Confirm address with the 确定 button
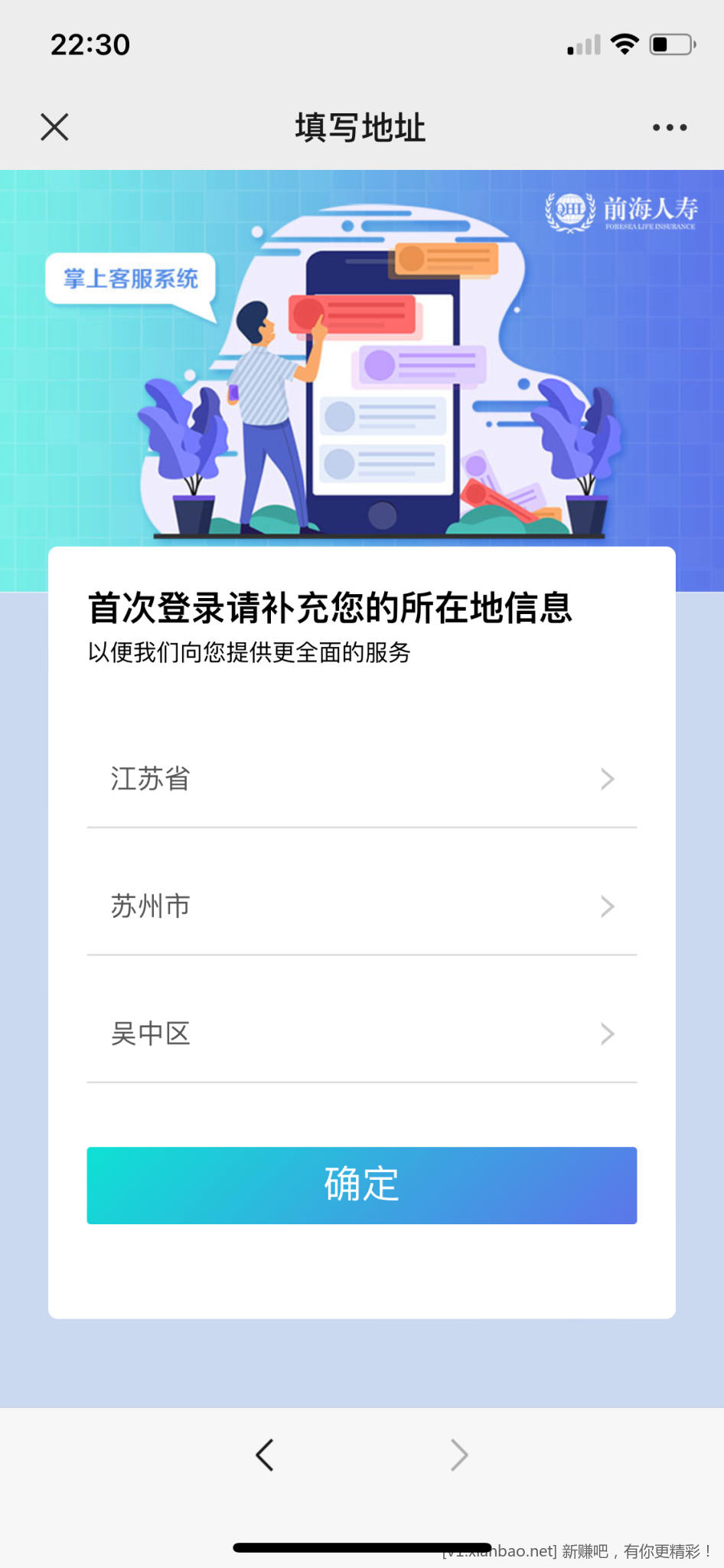The image size is (724, 1568). (x=361, y=1185)
